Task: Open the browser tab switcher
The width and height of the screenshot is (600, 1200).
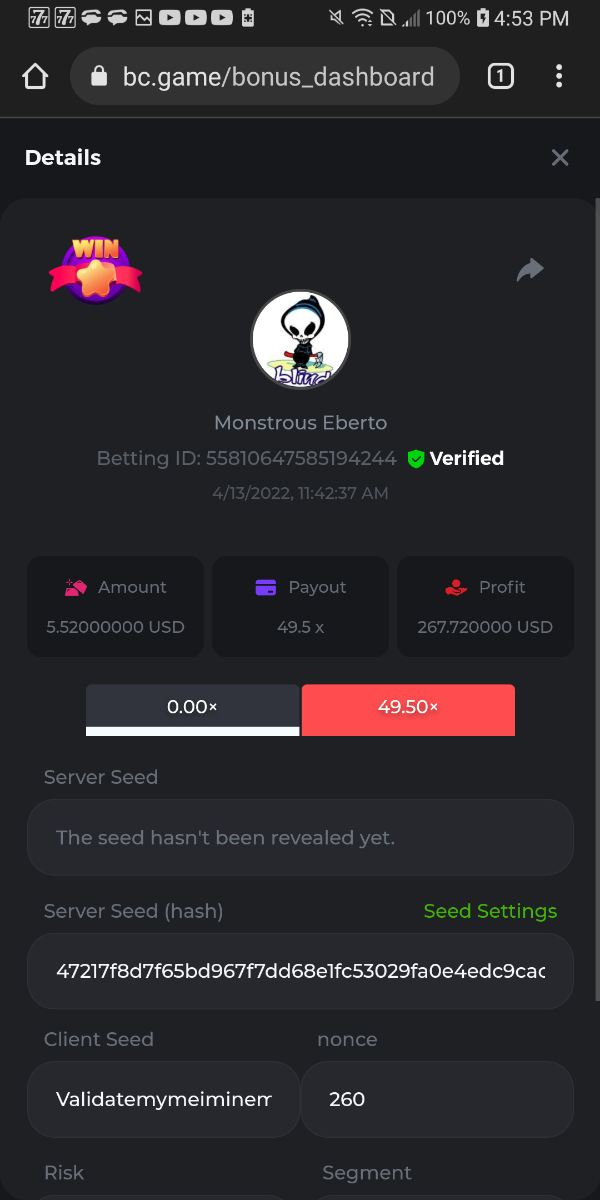Action: [500, 77]
